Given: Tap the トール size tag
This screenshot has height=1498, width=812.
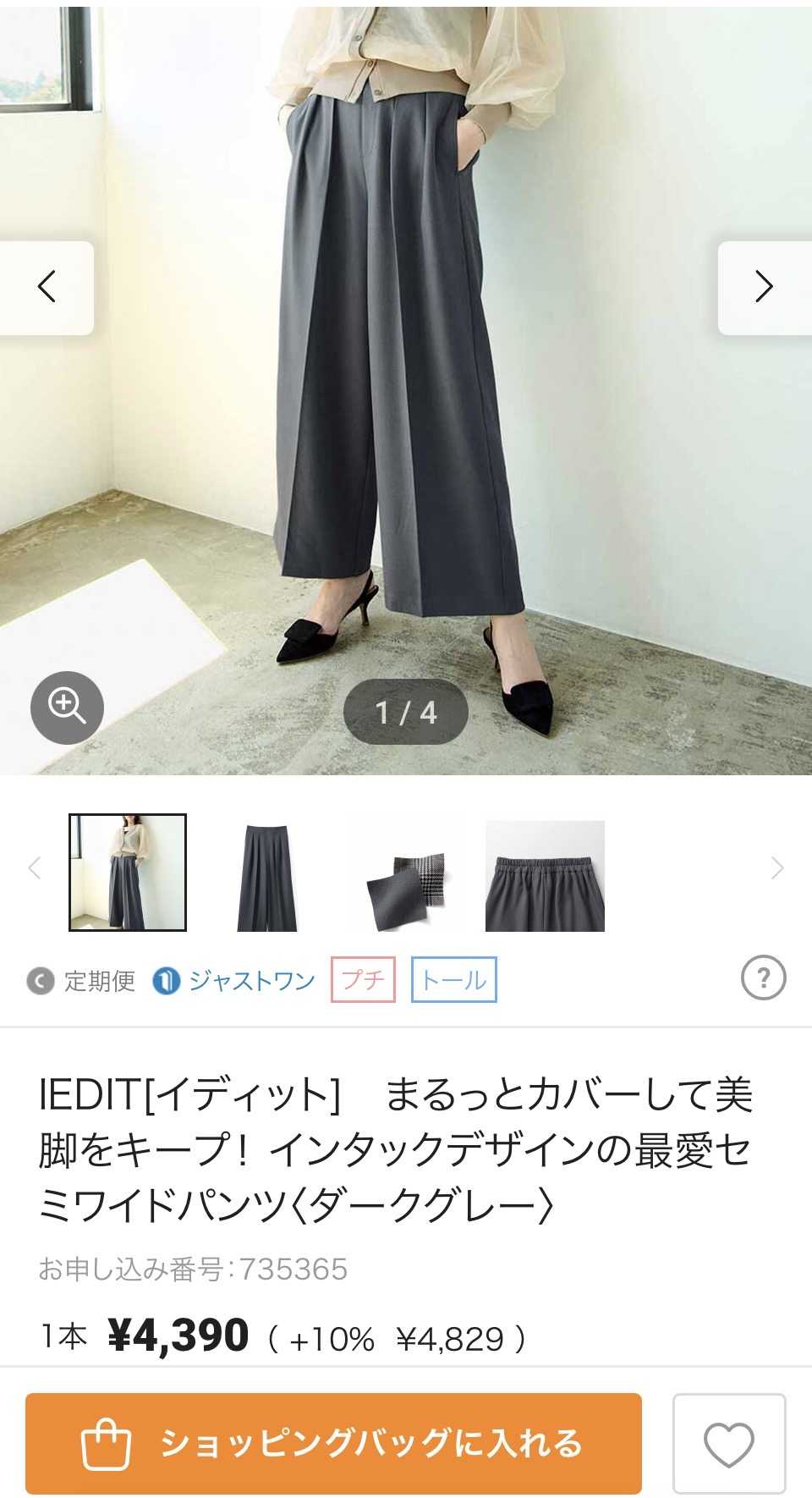Looking at the screenshot, I should (454, 980).
